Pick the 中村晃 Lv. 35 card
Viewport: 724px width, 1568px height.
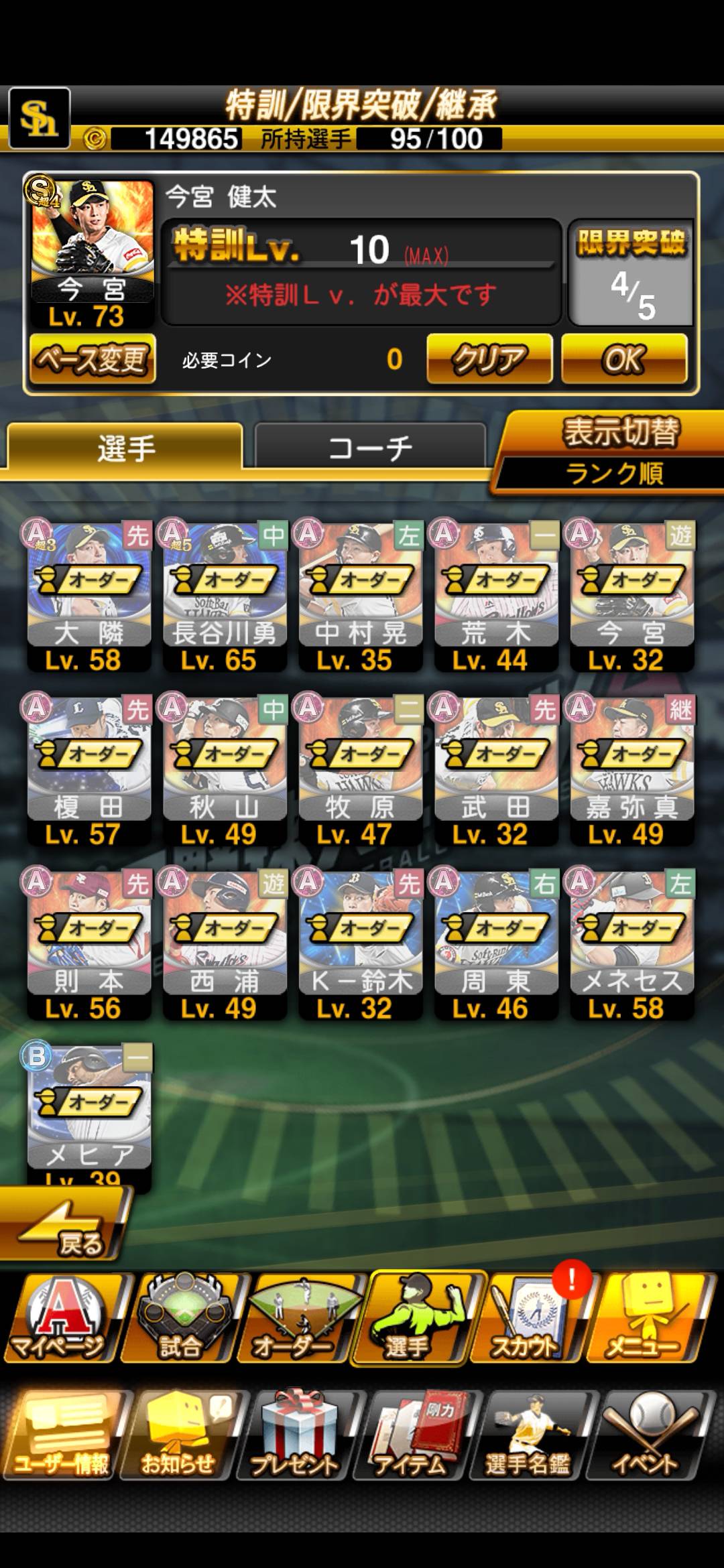coord(361,595)
